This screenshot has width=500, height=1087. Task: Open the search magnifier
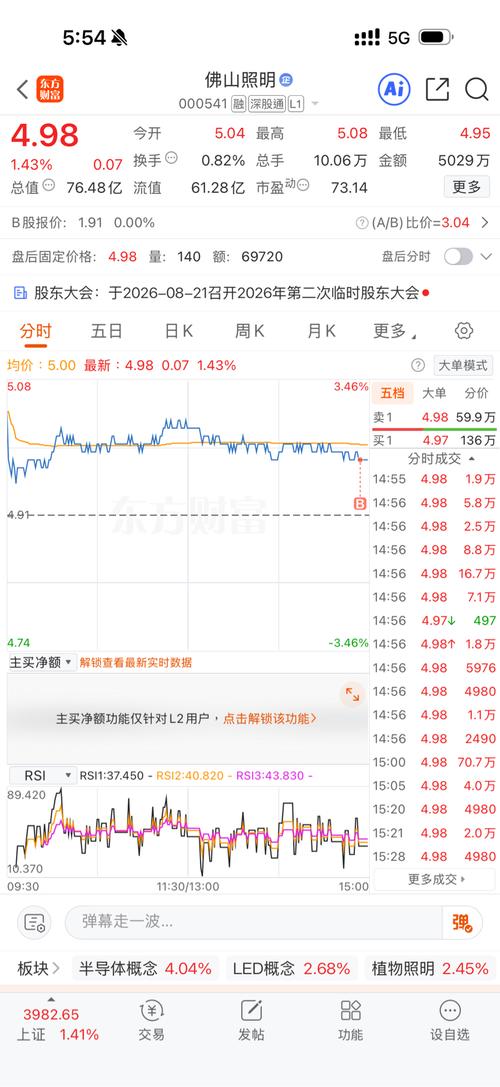(x=477, y=89)
